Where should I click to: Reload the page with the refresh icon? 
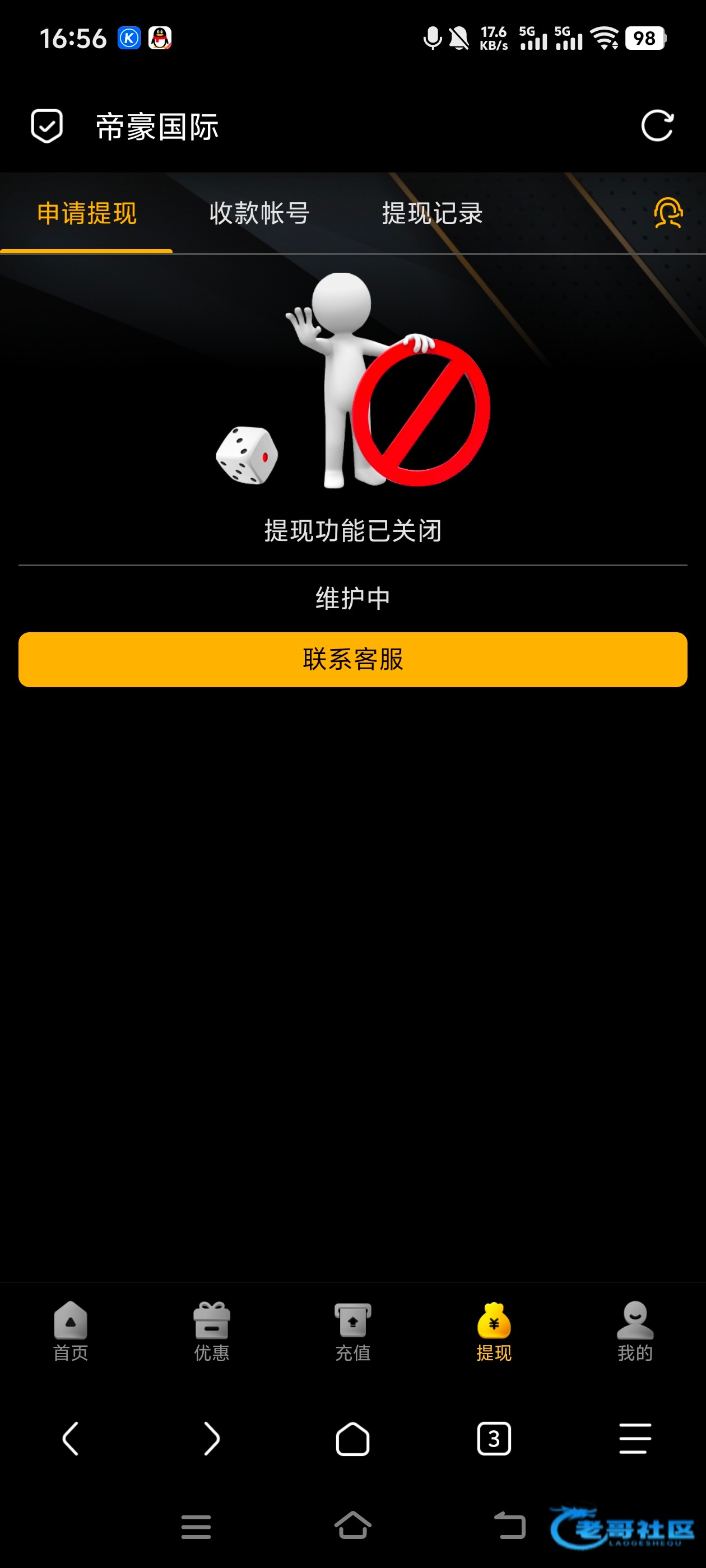657,126
